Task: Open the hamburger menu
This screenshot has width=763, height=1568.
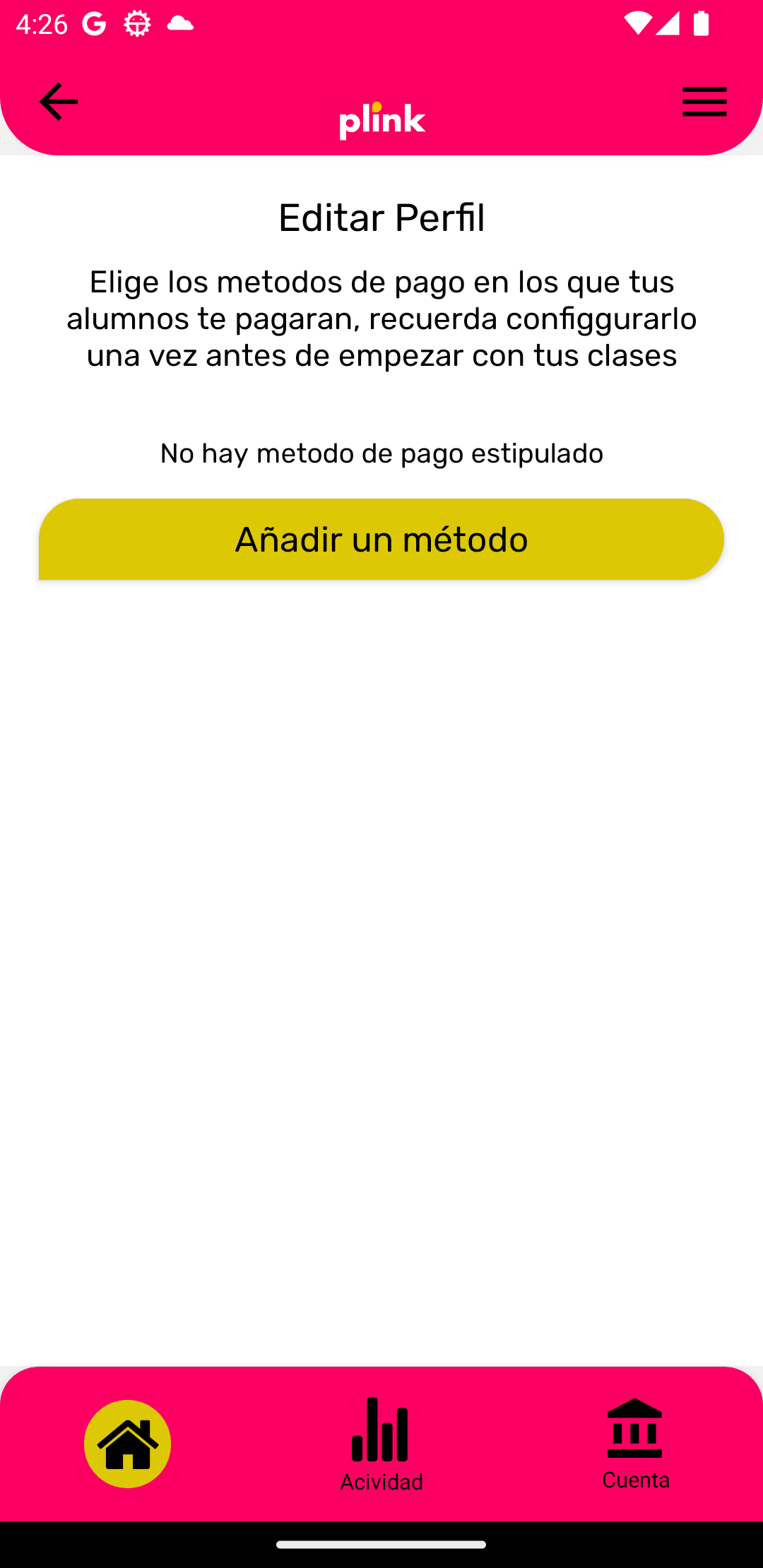Action: pos(704,102)
